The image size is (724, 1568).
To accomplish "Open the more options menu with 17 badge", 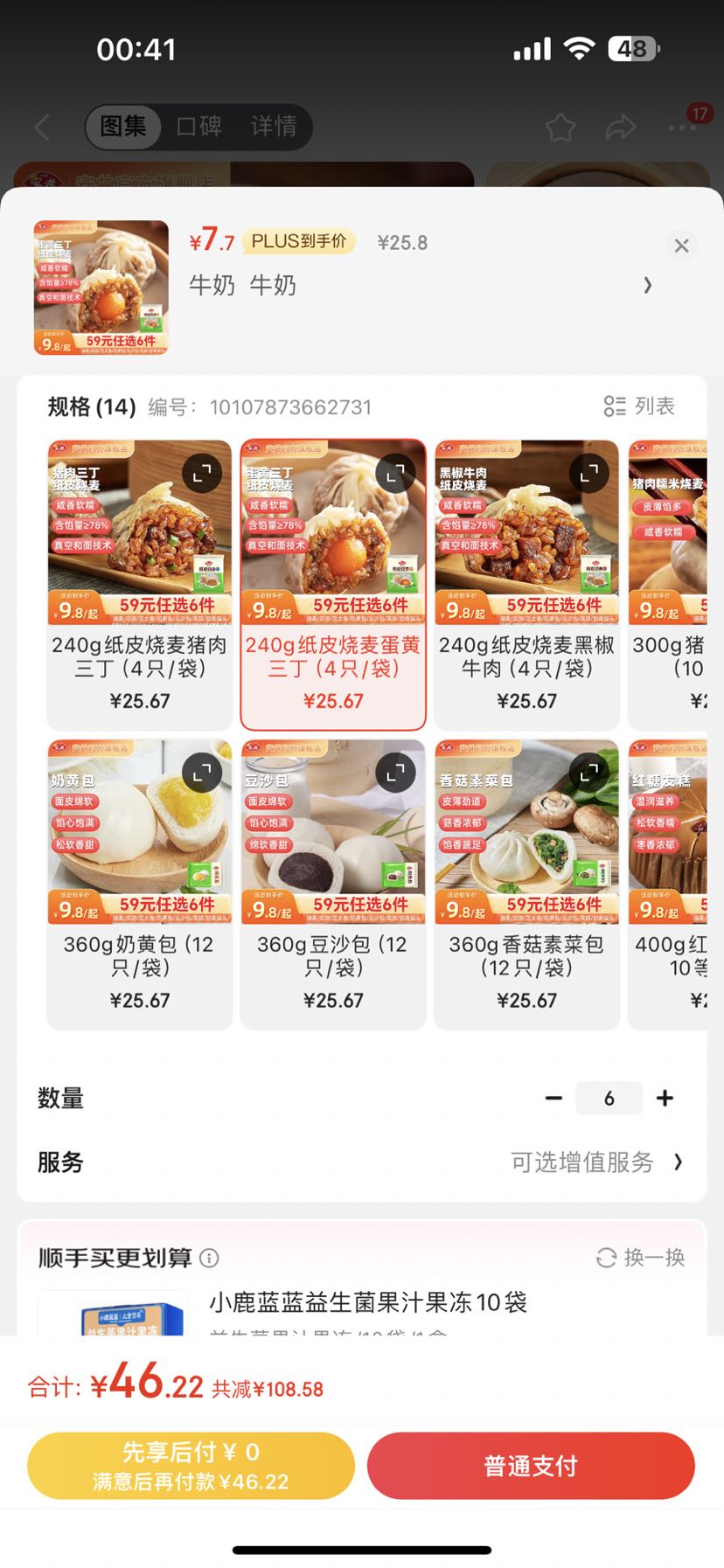I will pos(680,128).
